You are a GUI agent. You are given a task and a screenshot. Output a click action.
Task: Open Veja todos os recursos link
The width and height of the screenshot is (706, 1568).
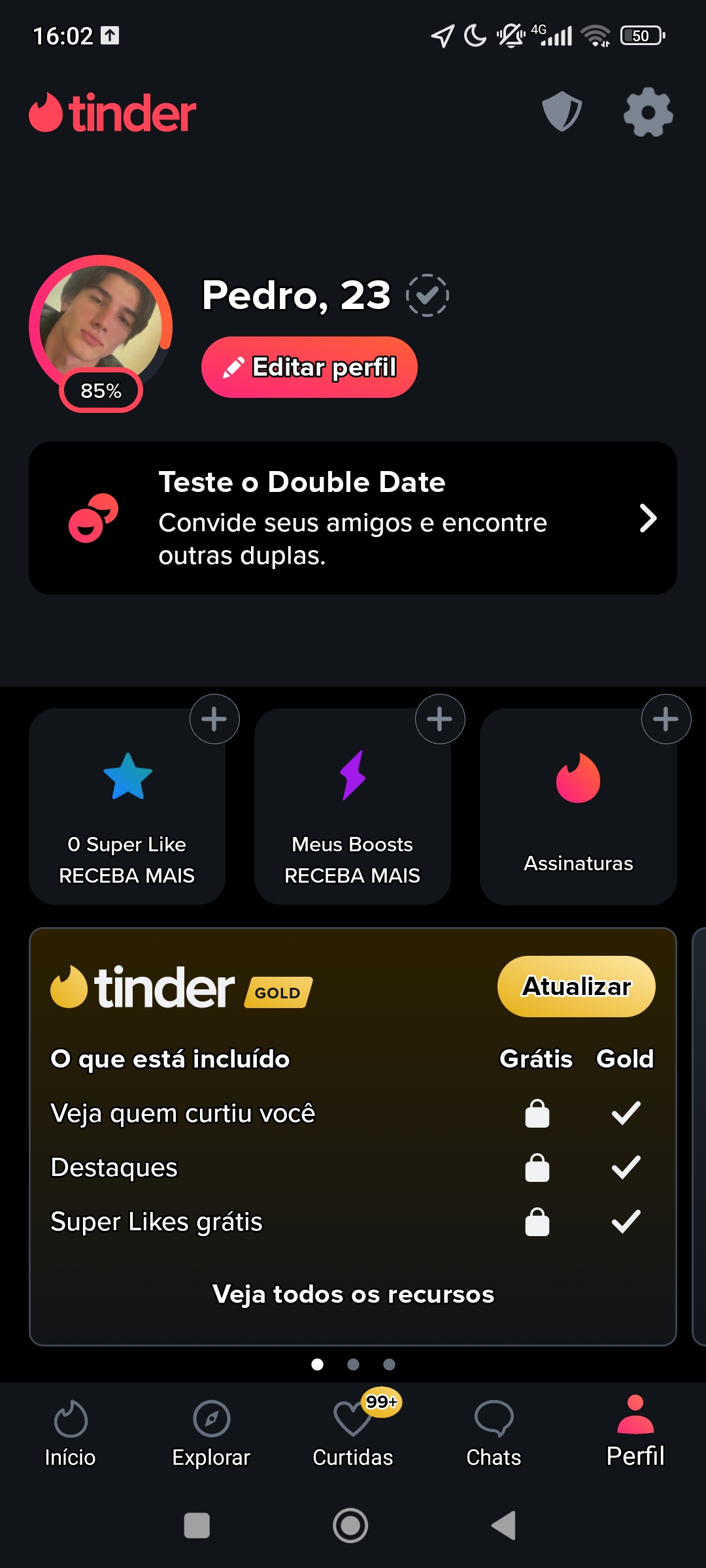tap(353, 1294)
